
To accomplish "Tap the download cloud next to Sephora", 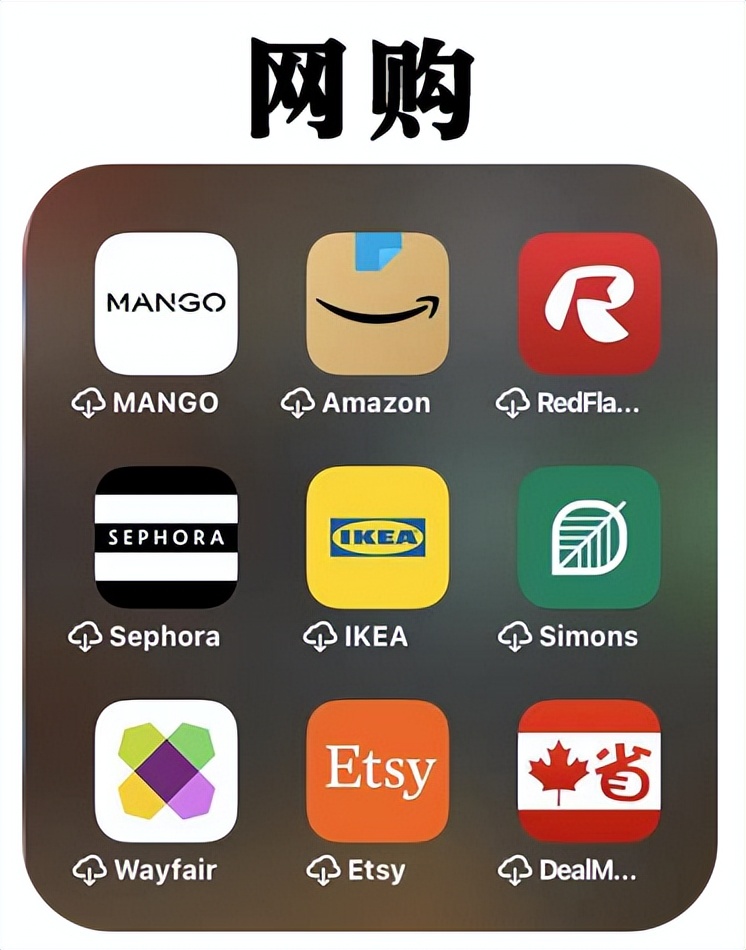I will tap(85, 636).
